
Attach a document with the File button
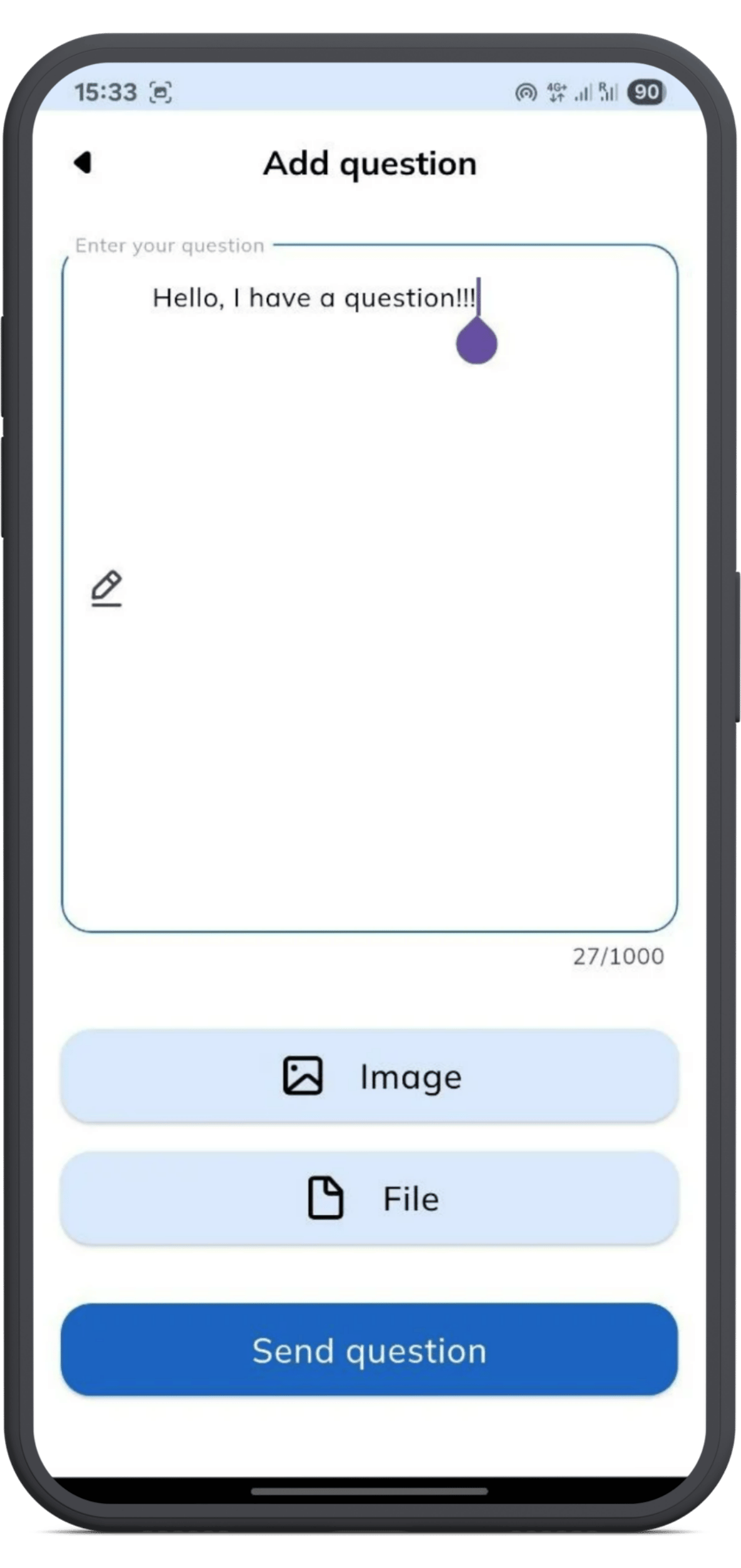370,1198
